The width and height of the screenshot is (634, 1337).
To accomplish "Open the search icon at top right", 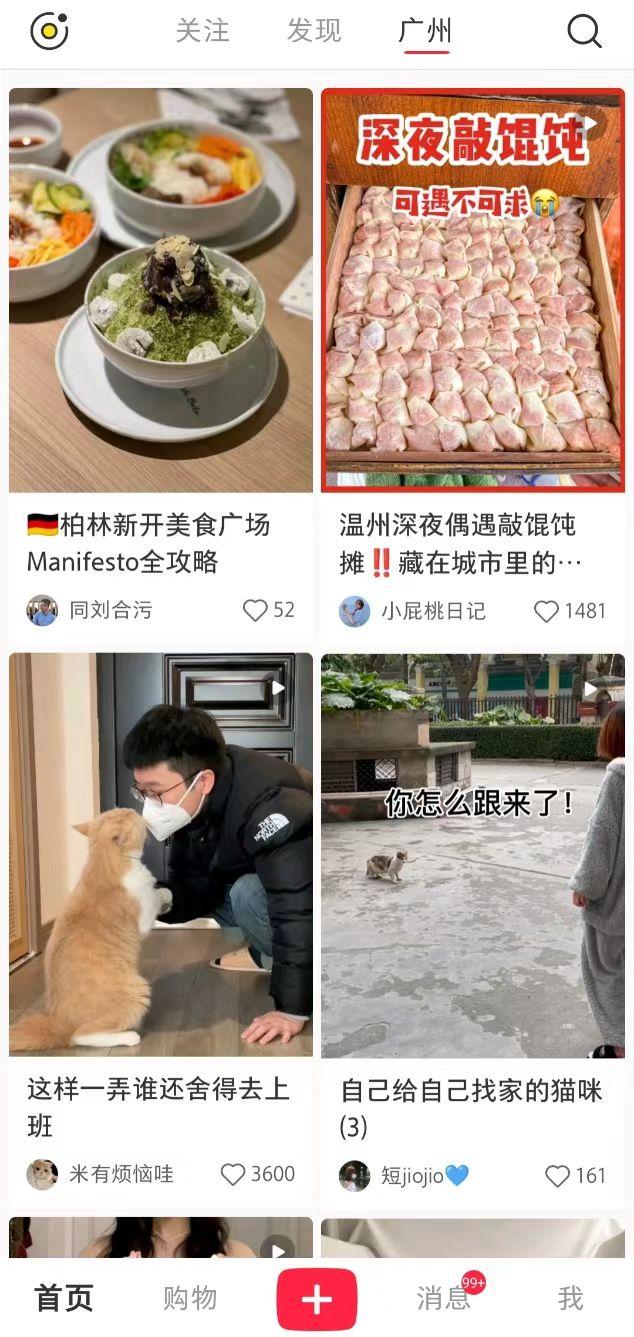I will tap(585, 32).
